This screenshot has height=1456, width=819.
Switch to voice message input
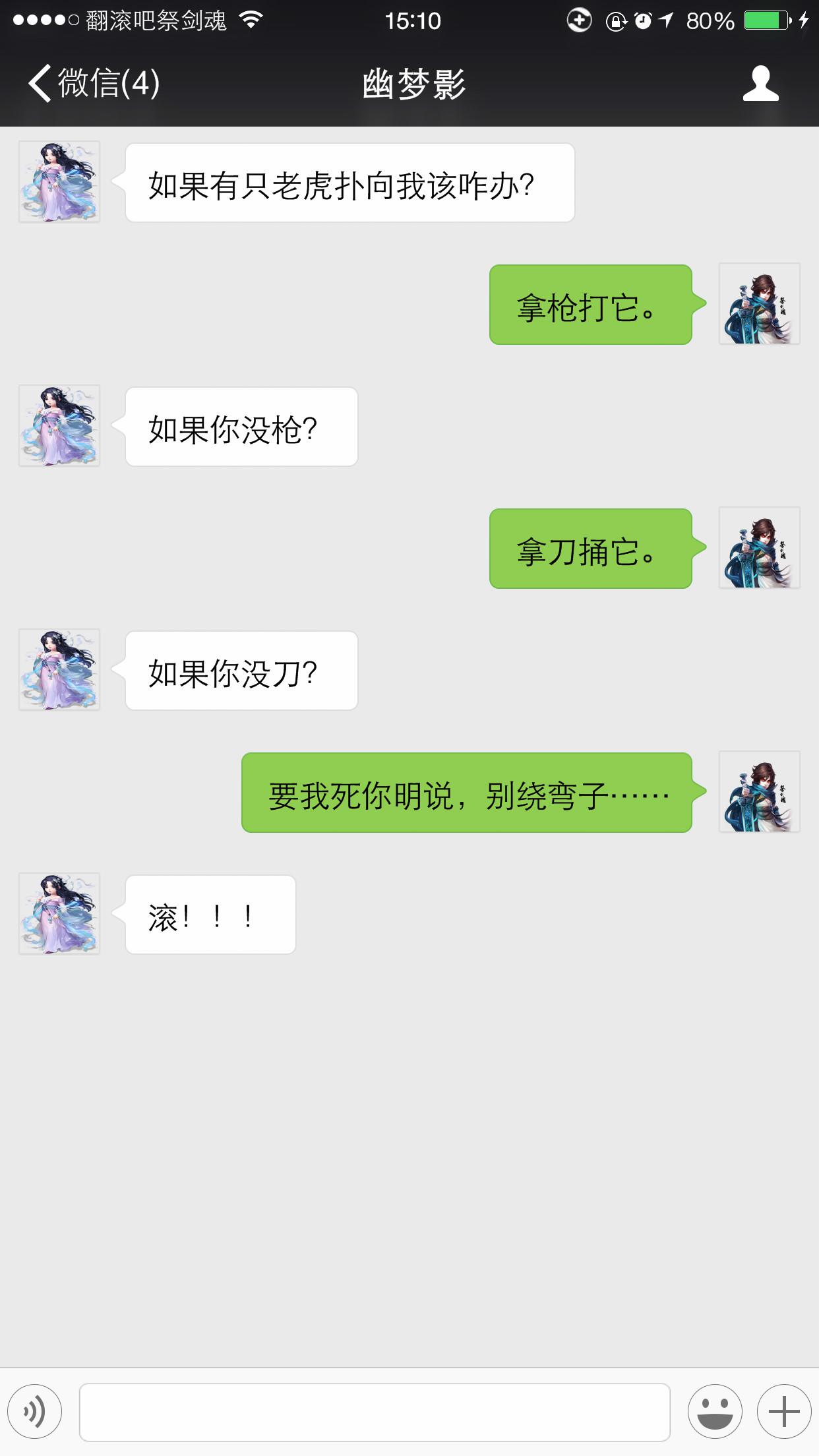click(x=35, y=1412)
